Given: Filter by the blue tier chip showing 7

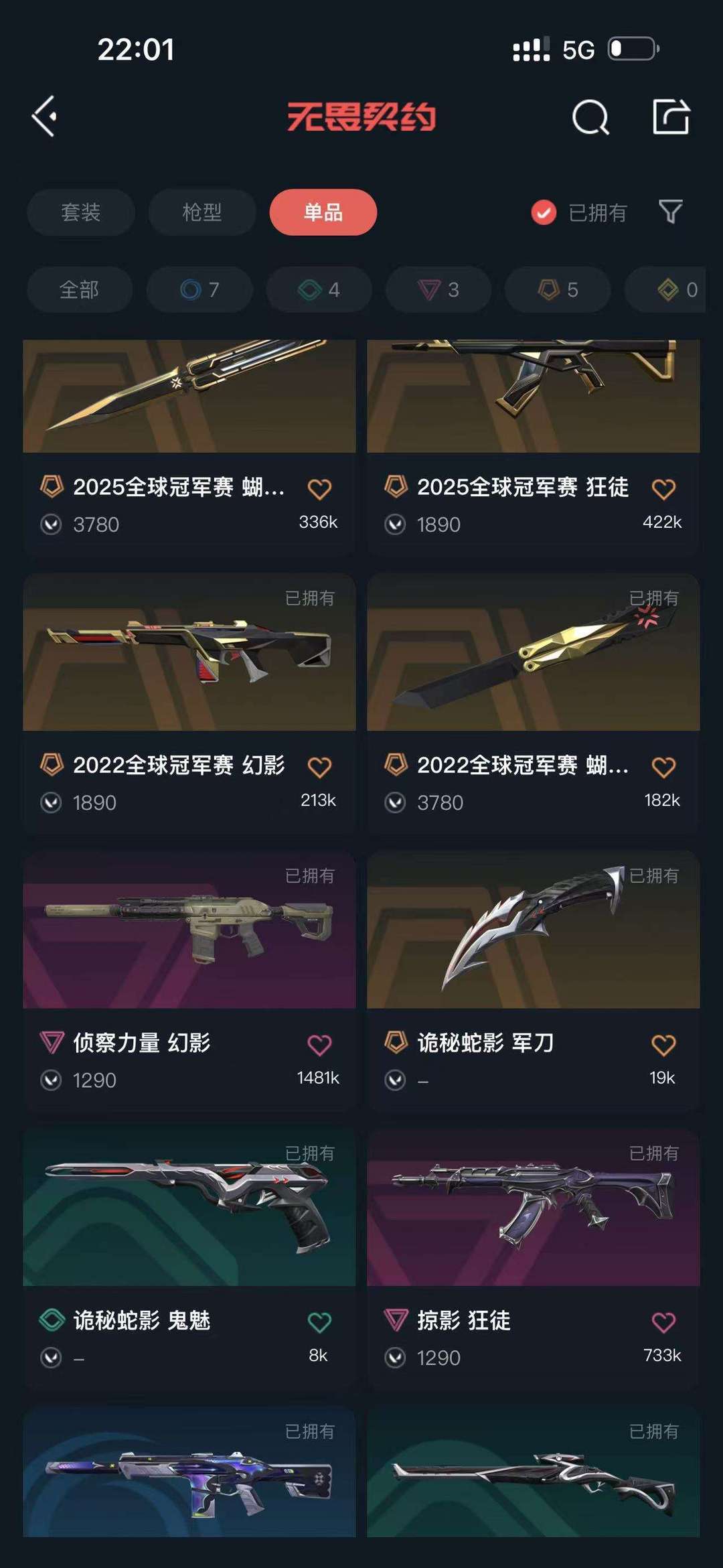Looking at the screenshot, I should click(x=199, y=289).
